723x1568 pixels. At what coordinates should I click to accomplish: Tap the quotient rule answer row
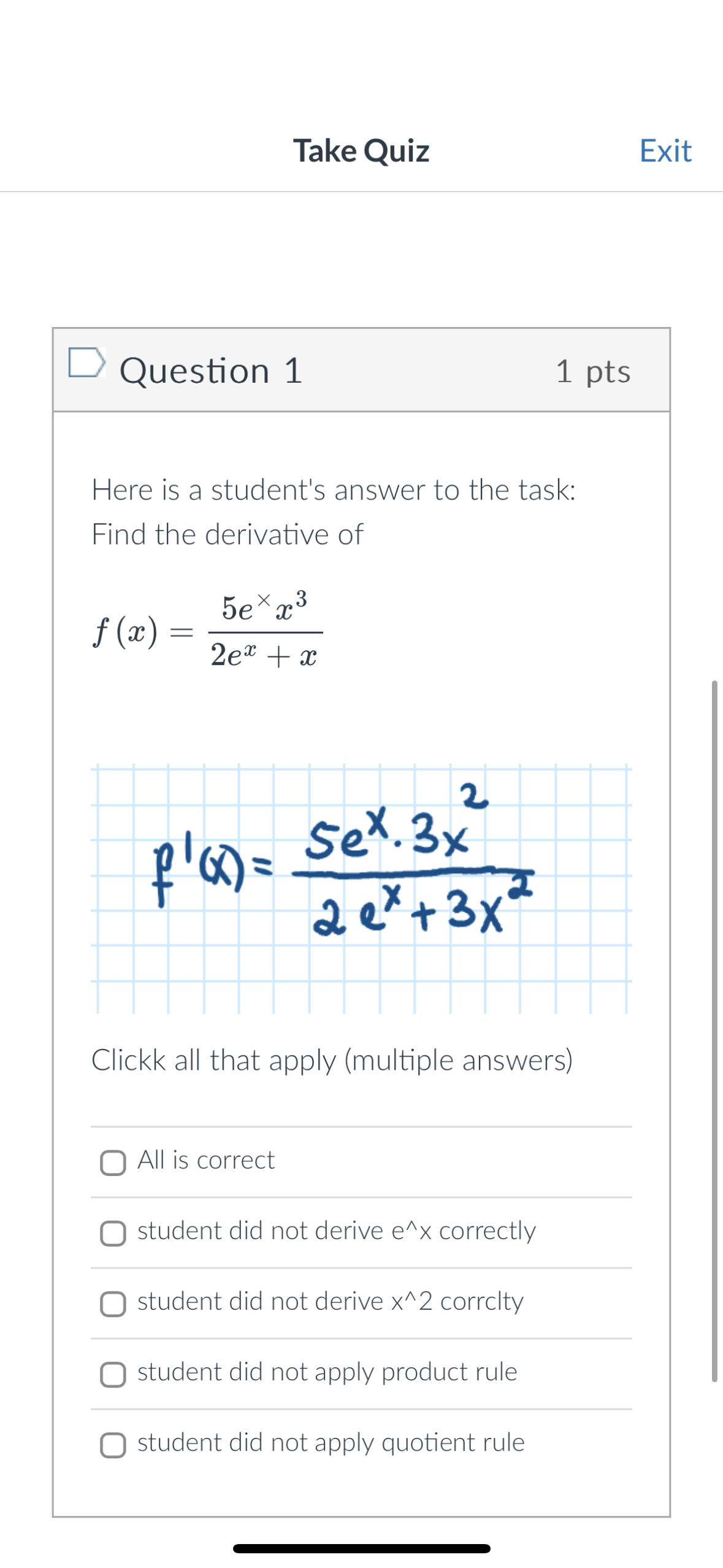(330, 1443)
